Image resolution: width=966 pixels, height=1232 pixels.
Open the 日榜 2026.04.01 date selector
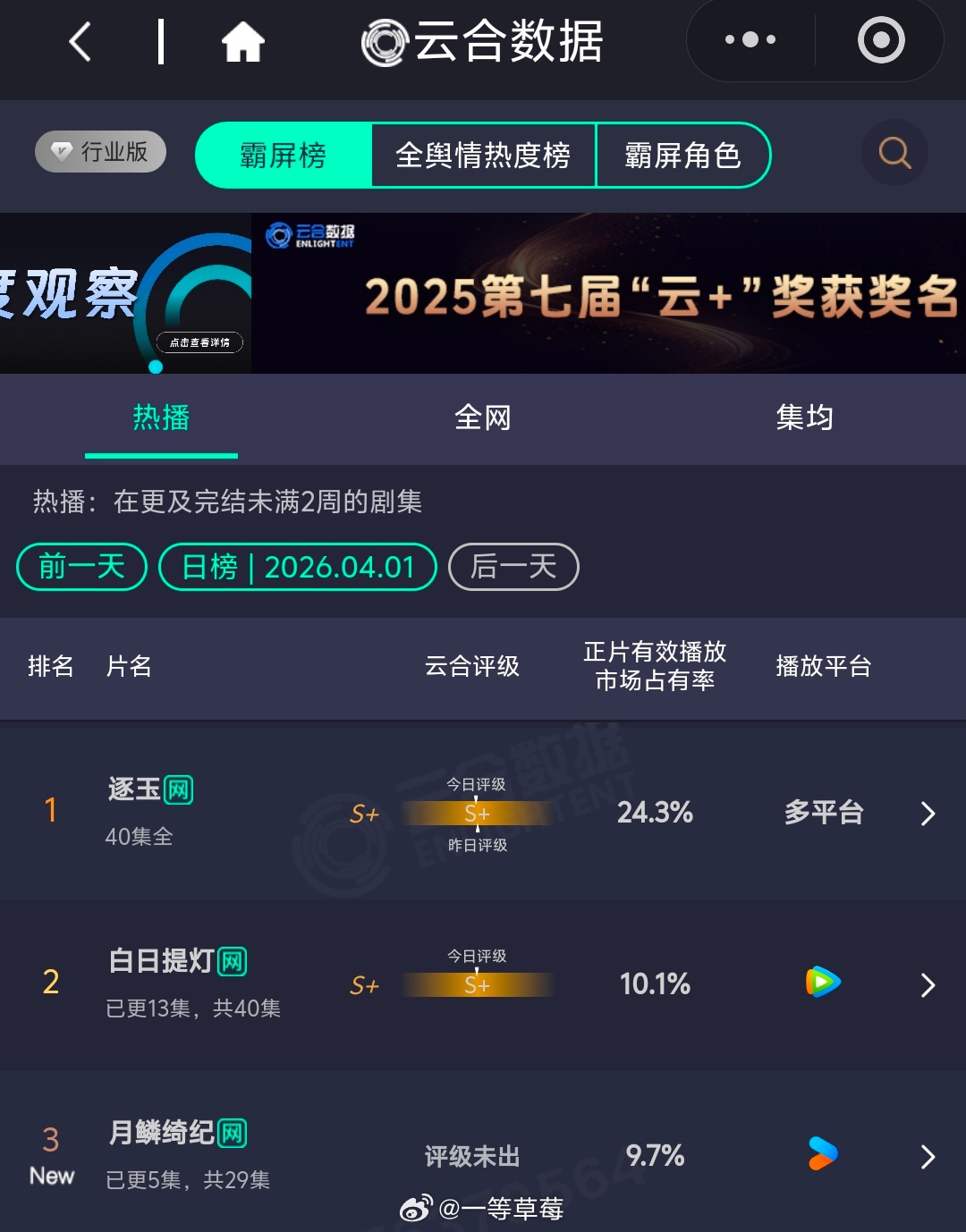(298, 567)
